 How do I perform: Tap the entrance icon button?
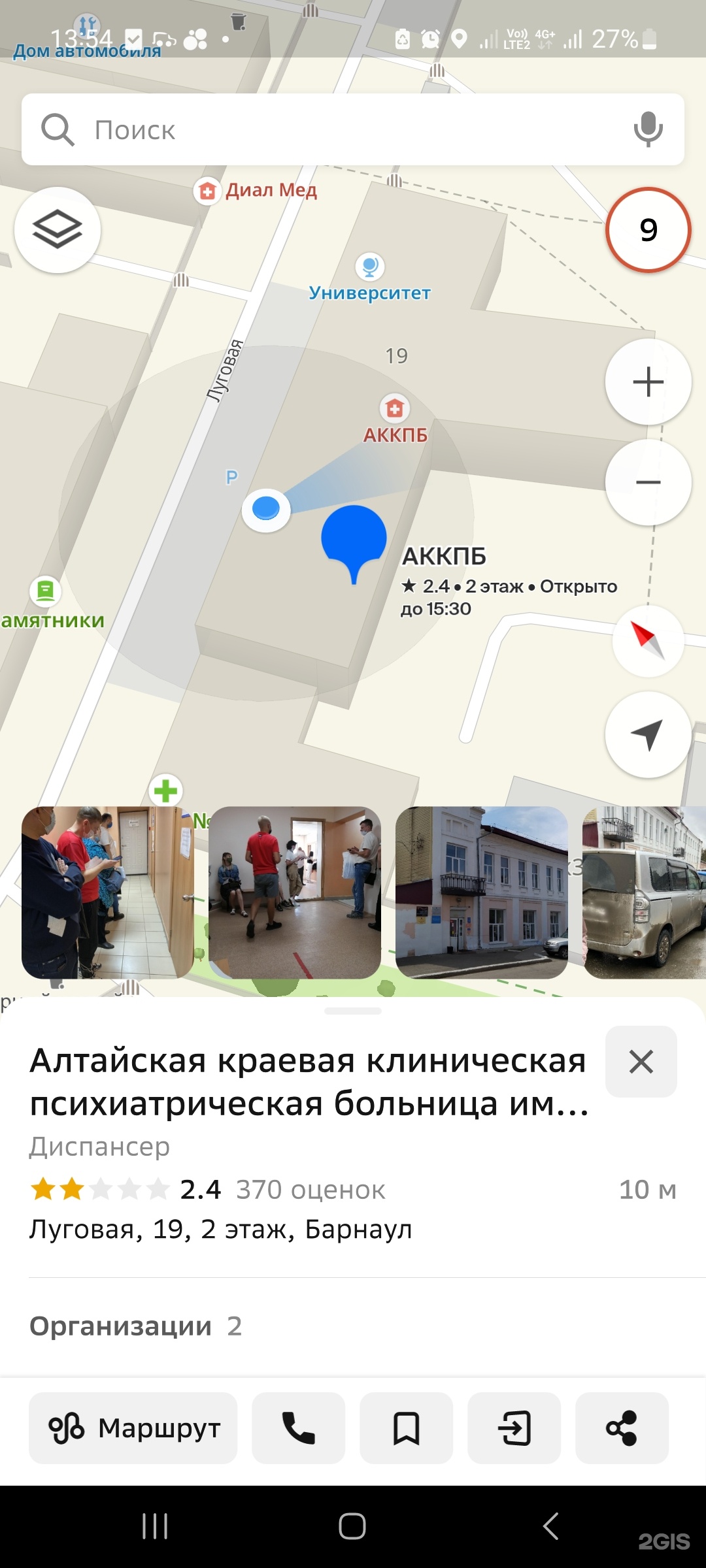pos(514,1428)
